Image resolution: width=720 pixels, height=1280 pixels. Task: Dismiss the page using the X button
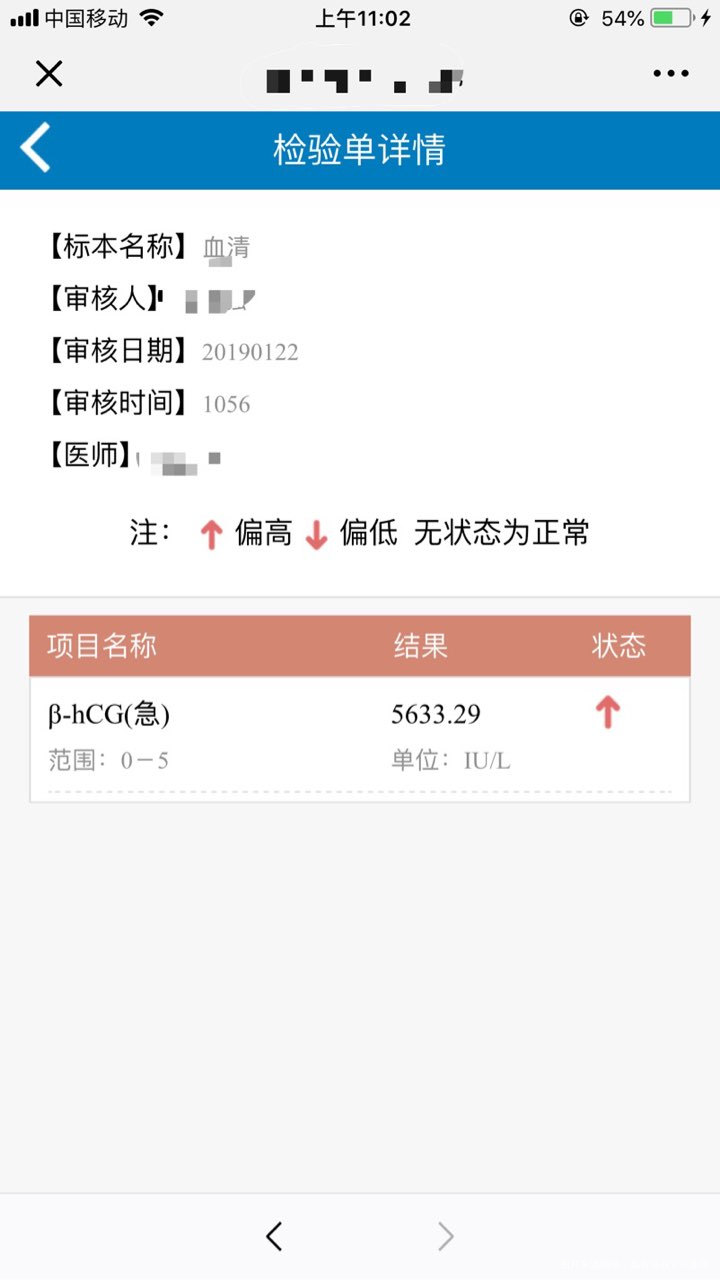coord(49,73)
